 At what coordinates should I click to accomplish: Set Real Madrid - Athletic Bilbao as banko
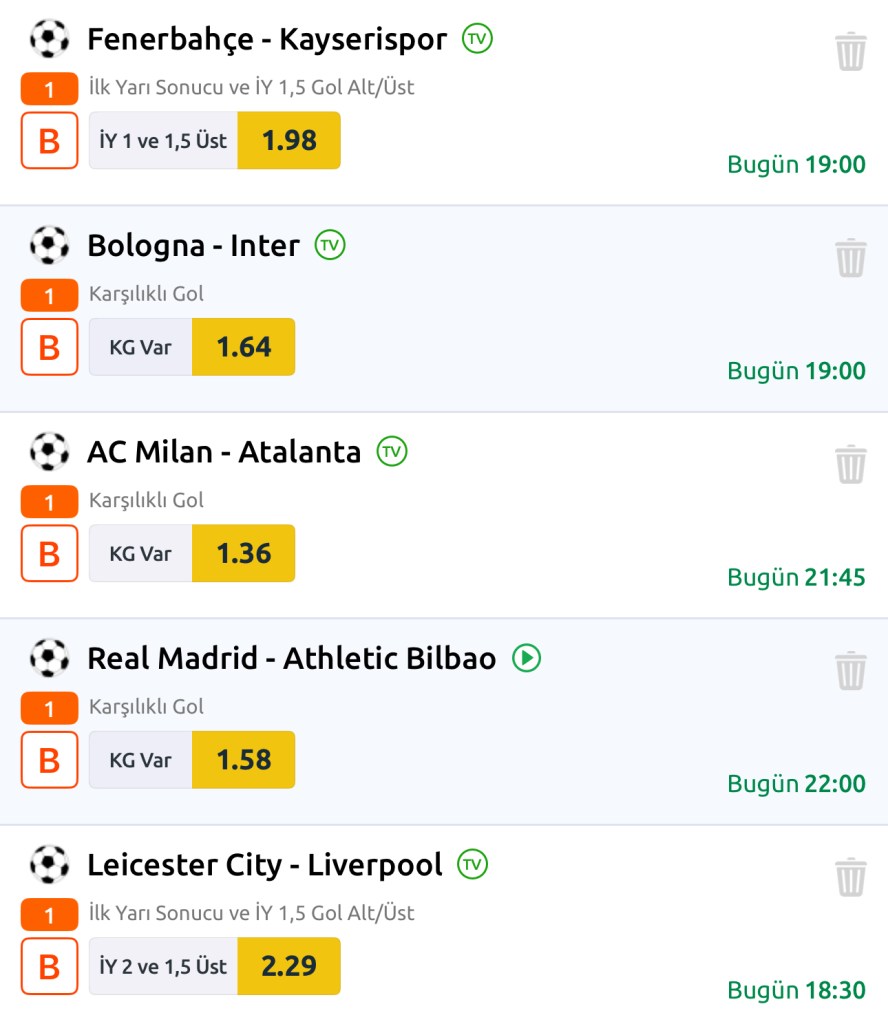[49, 760]
